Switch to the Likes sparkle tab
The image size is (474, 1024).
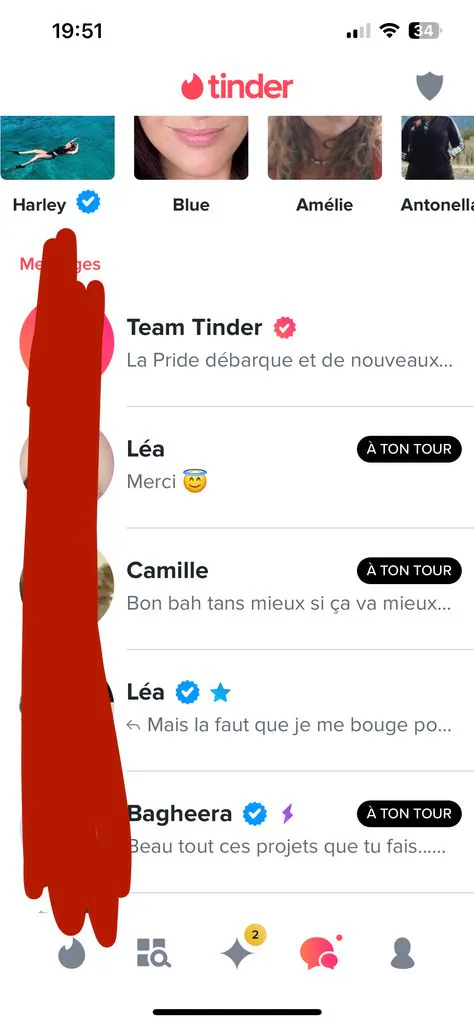238,953
